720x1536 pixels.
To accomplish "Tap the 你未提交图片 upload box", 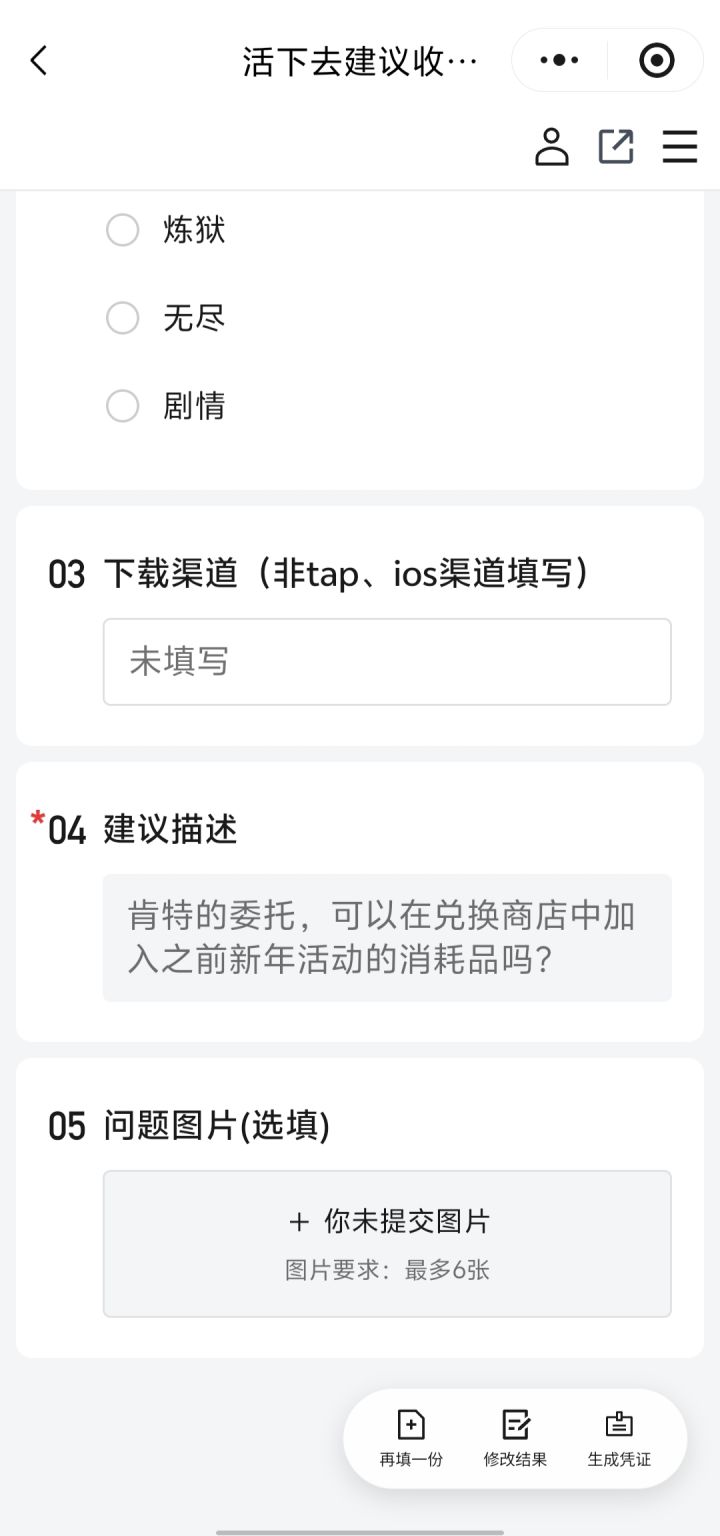I will 387,1244.
